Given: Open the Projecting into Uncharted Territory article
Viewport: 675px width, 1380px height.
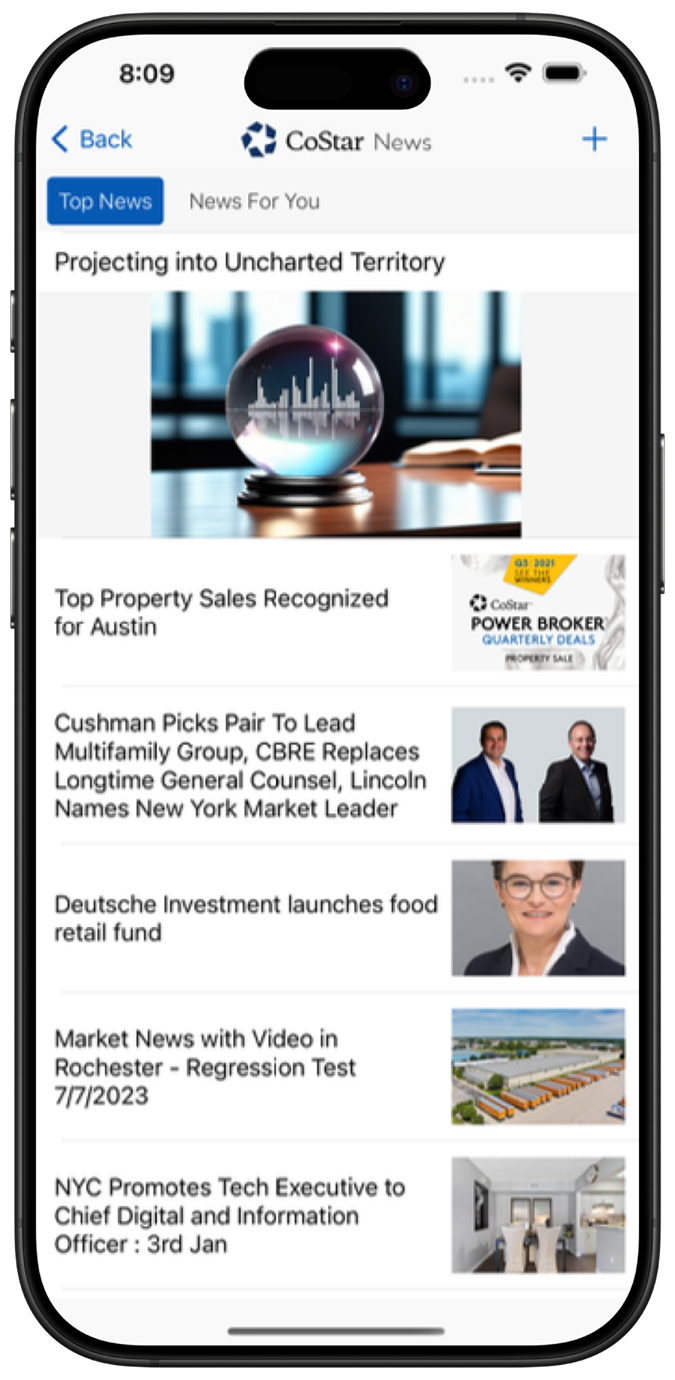Looking at the screenshot, I should click(x=249, y=263).
